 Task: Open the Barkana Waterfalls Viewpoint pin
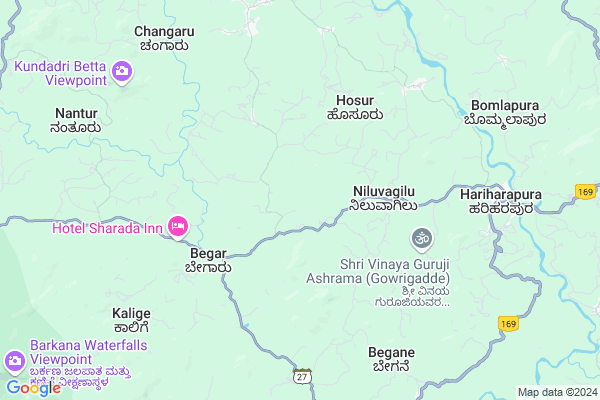(16, 360)
